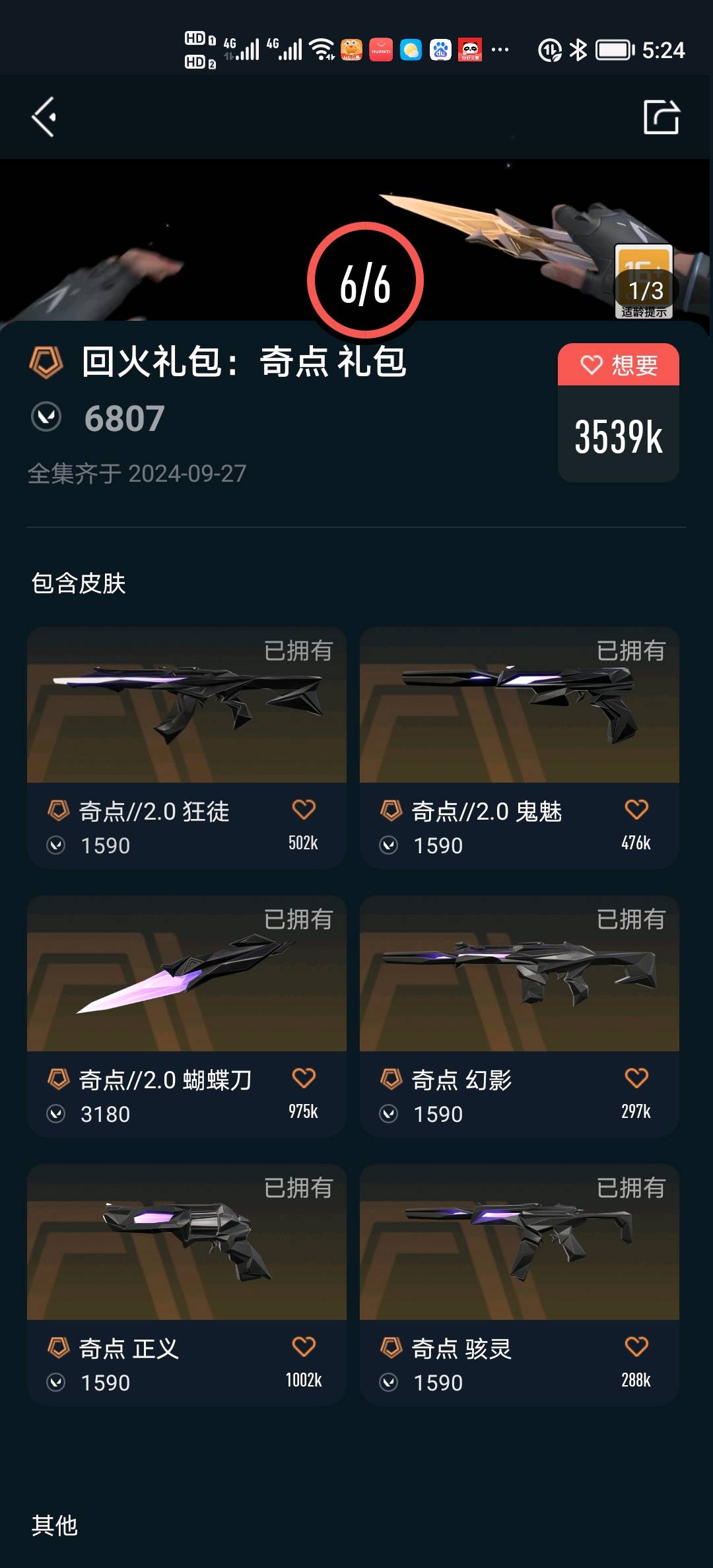Screen dimensions: 713x1568
Task: Like the 奇点//2.0 蝴蝶刀 skin
Action: (304, 1078)
